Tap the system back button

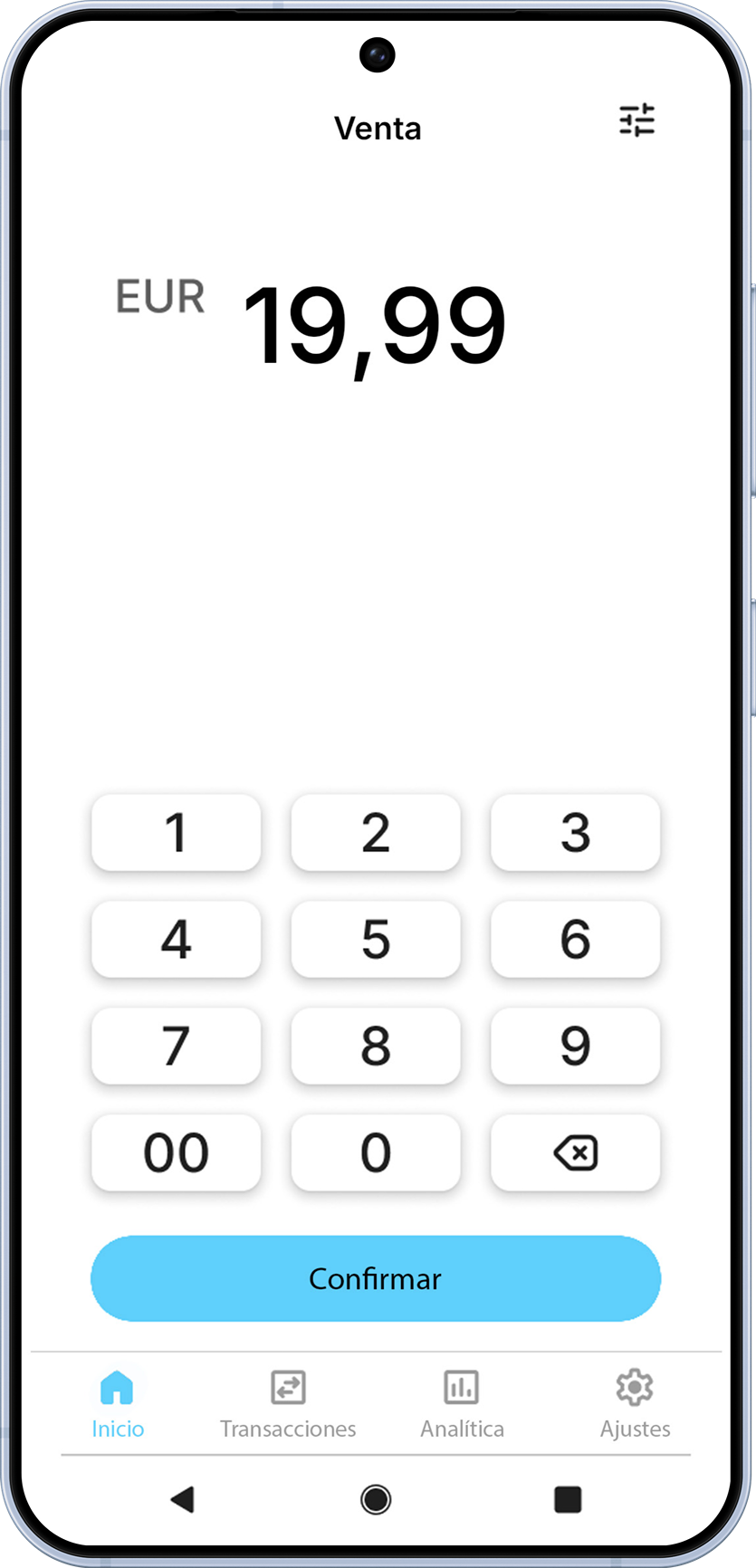[183, 1499]
